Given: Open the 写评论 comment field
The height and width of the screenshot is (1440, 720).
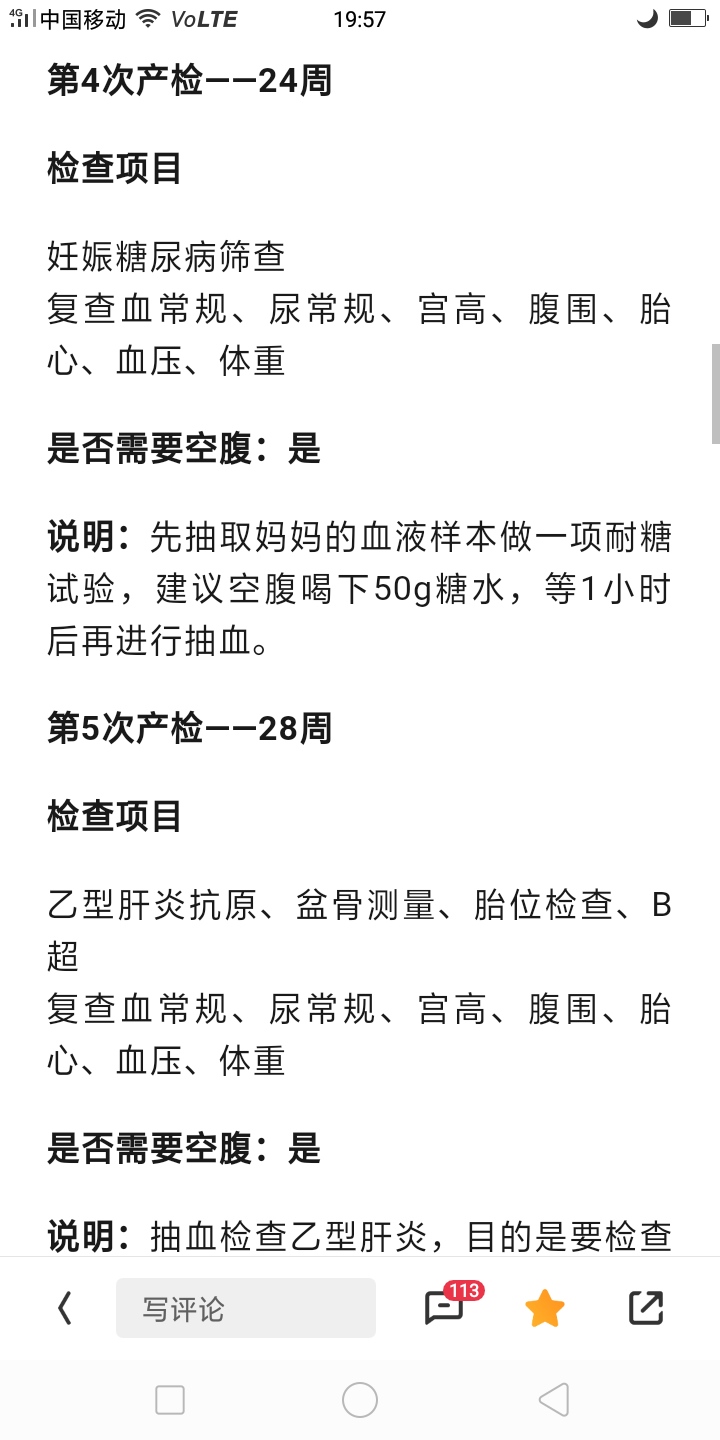Looking at the screenshot, I should tap(246, 1308).
